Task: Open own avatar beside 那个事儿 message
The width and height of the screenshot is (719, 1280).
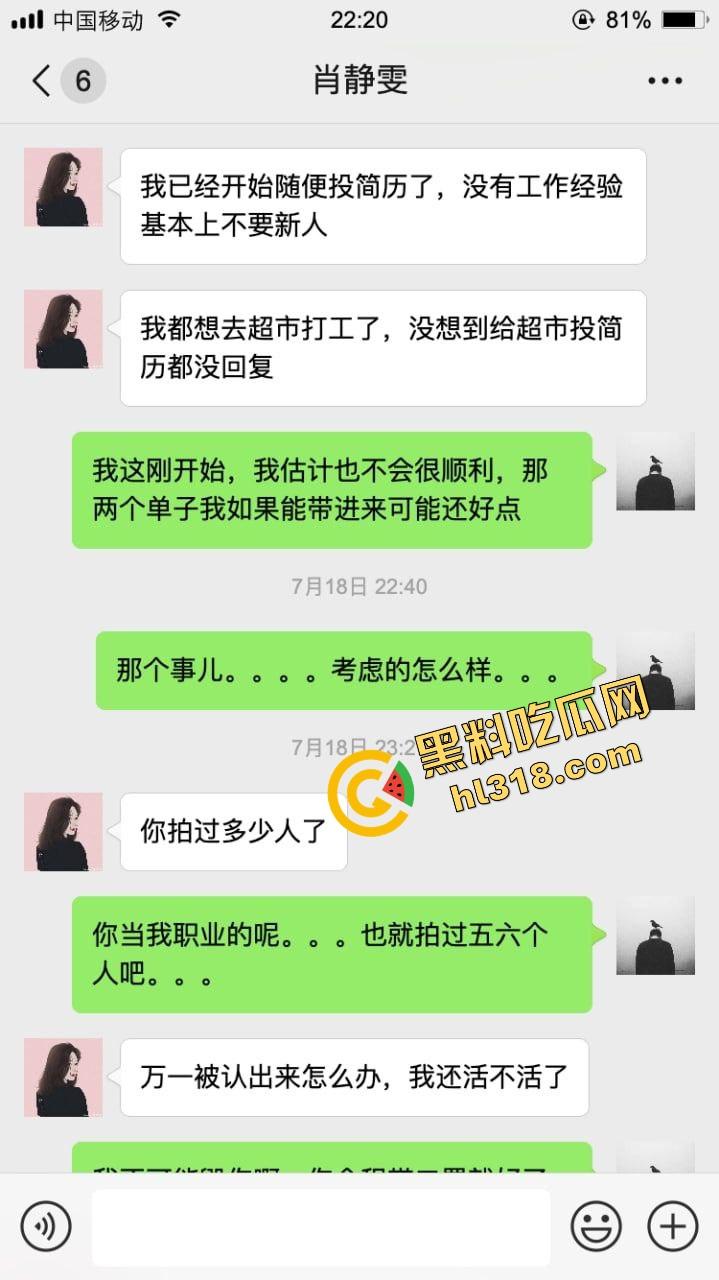Action: pyautogui.click(x=655, y=671)
